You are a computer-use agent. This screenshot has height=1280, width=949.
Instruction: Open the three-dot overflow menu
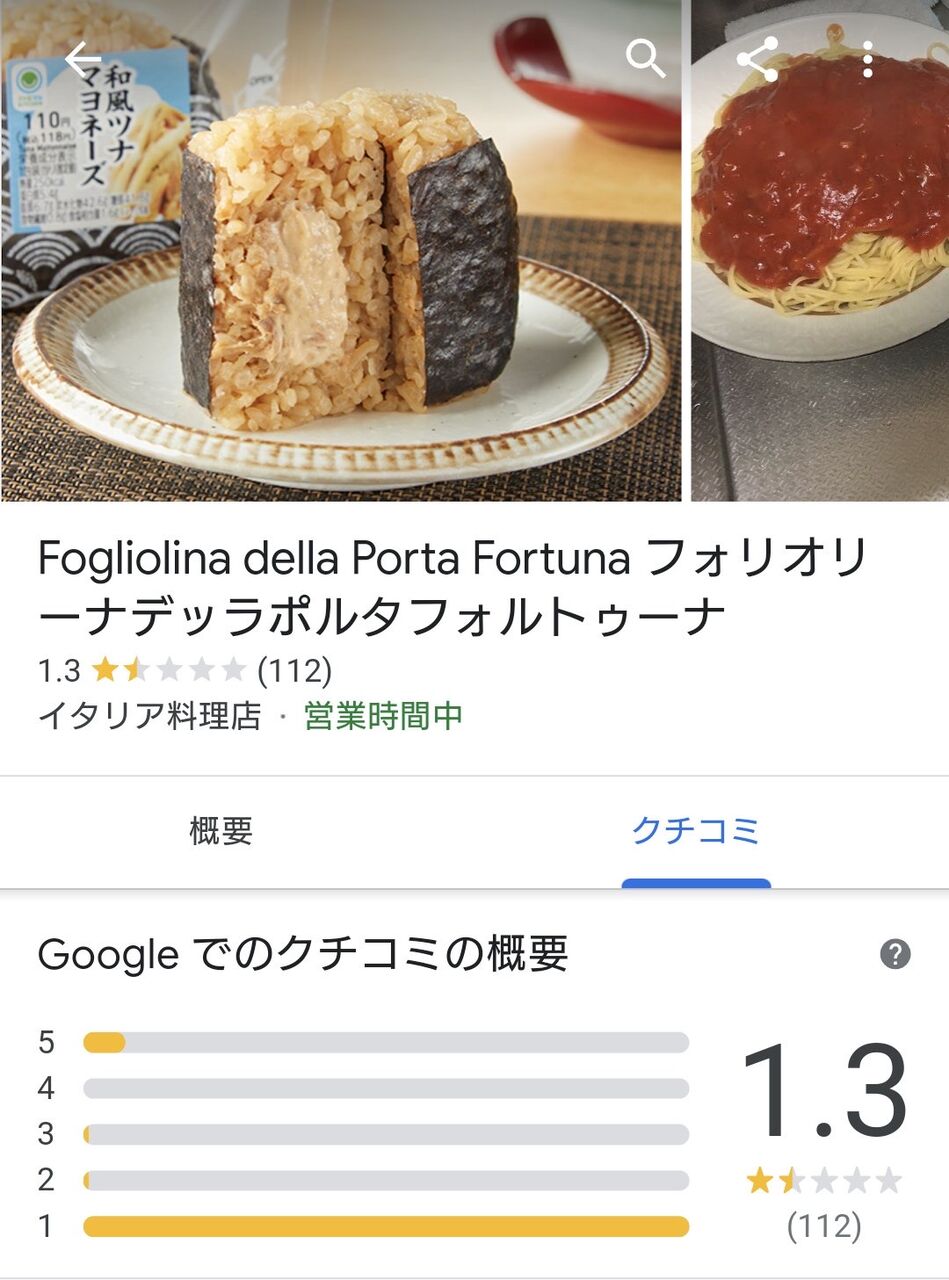[867, 62]
